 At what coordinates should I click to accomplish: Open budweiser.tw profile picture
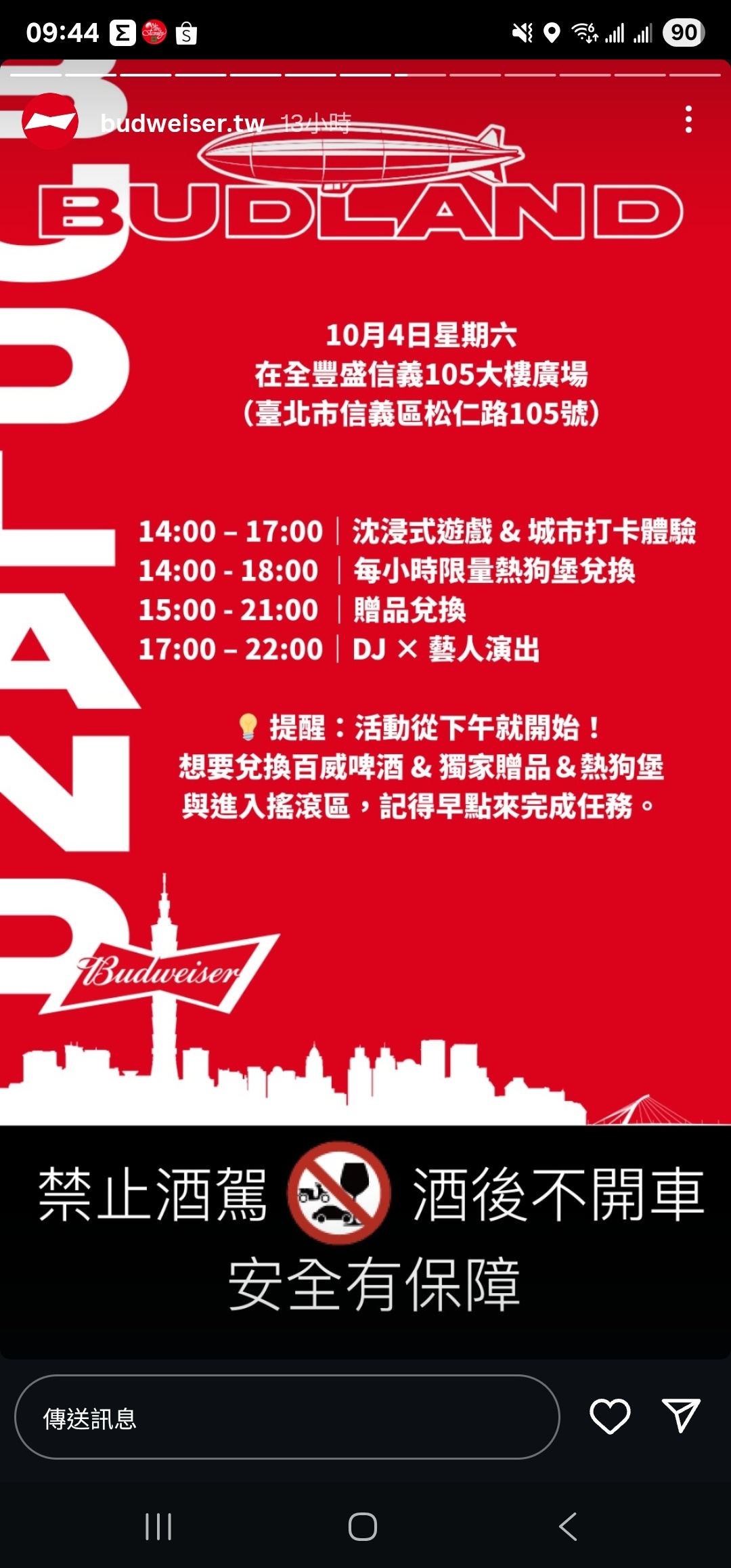pos(49,122)
